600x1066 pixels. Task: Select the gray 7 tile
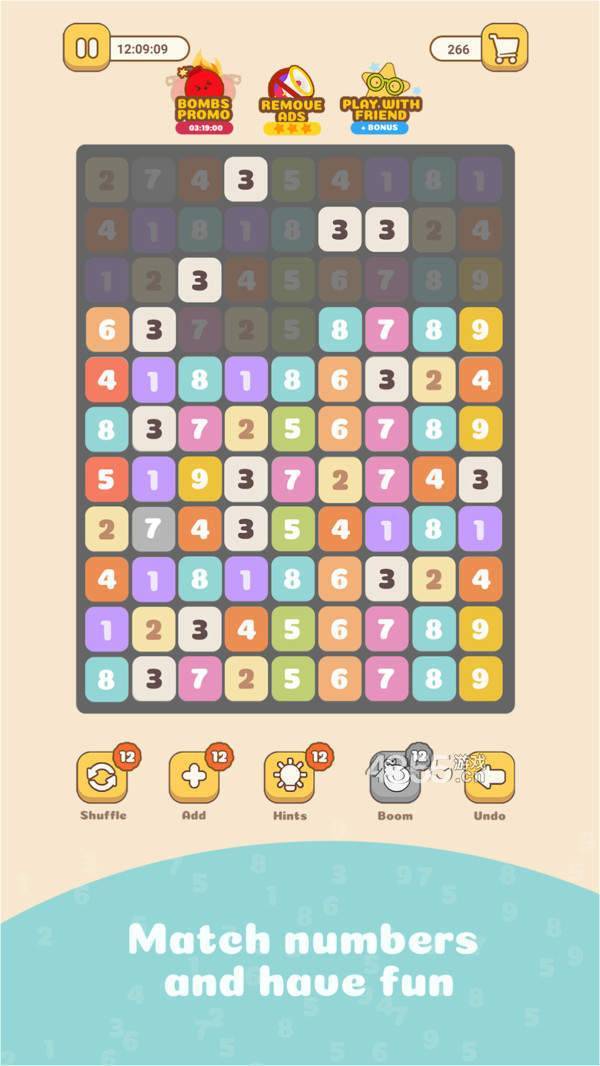[x=153, y=529]
